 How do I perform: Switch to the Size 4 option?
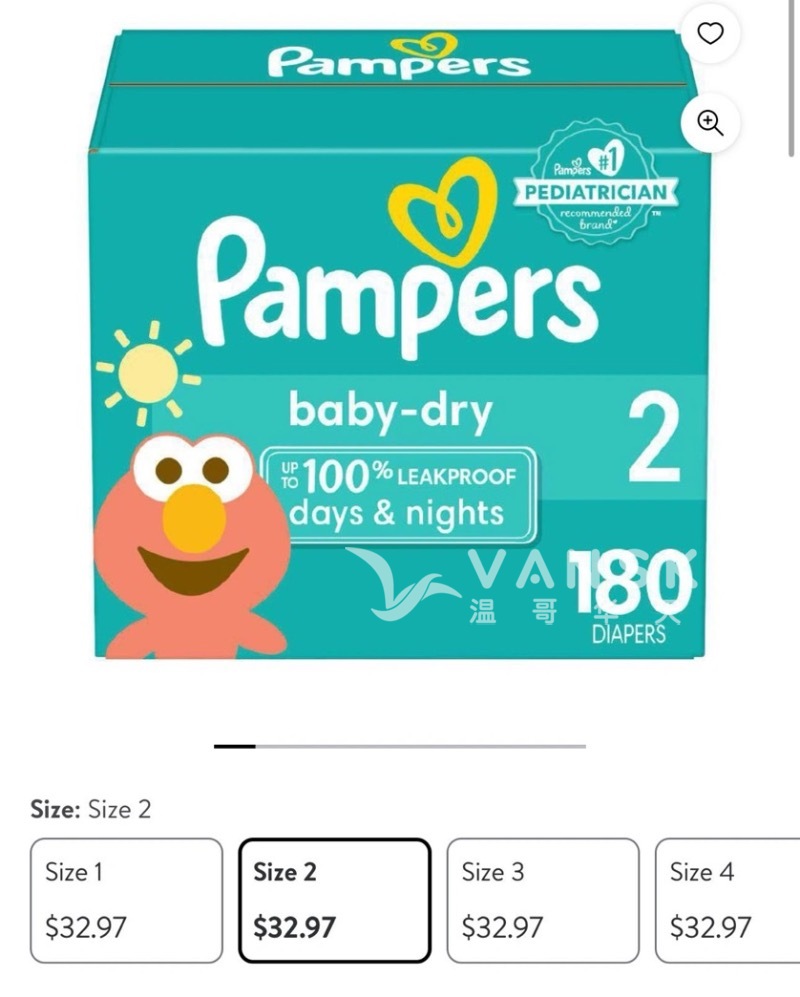(728, 900)
